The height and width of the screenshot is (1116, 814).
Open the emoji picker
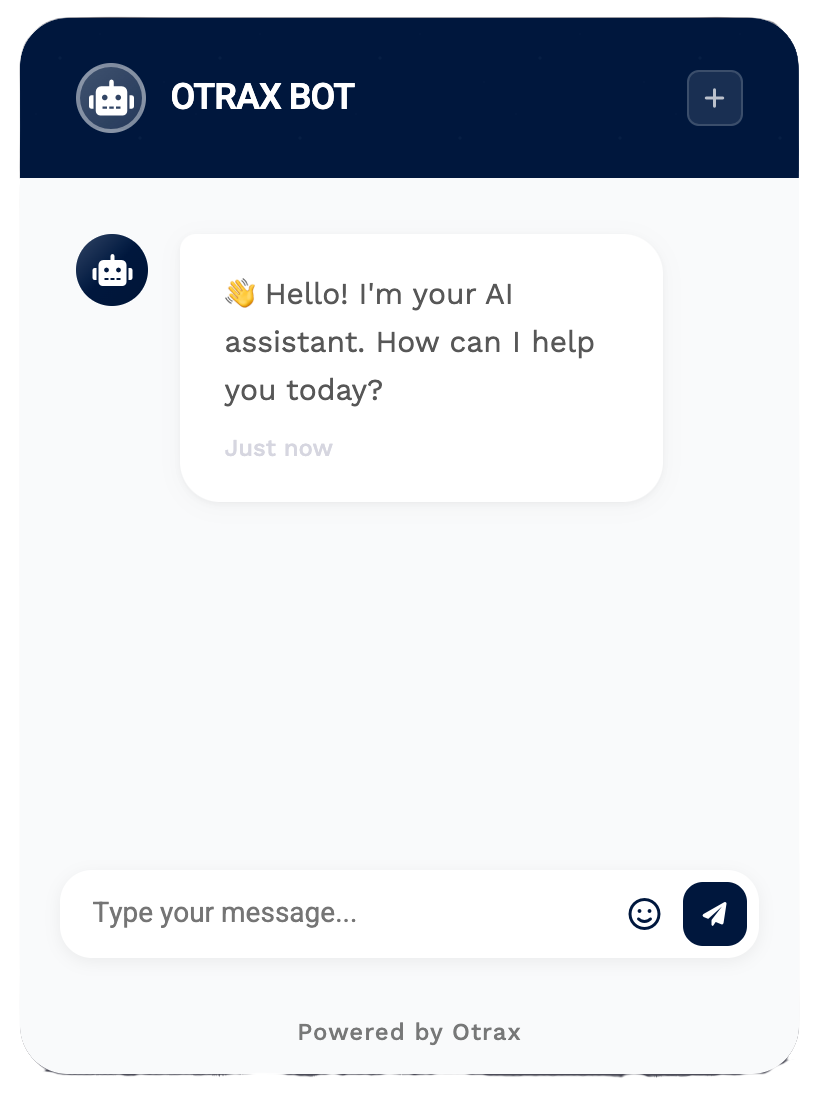(644, 914)
